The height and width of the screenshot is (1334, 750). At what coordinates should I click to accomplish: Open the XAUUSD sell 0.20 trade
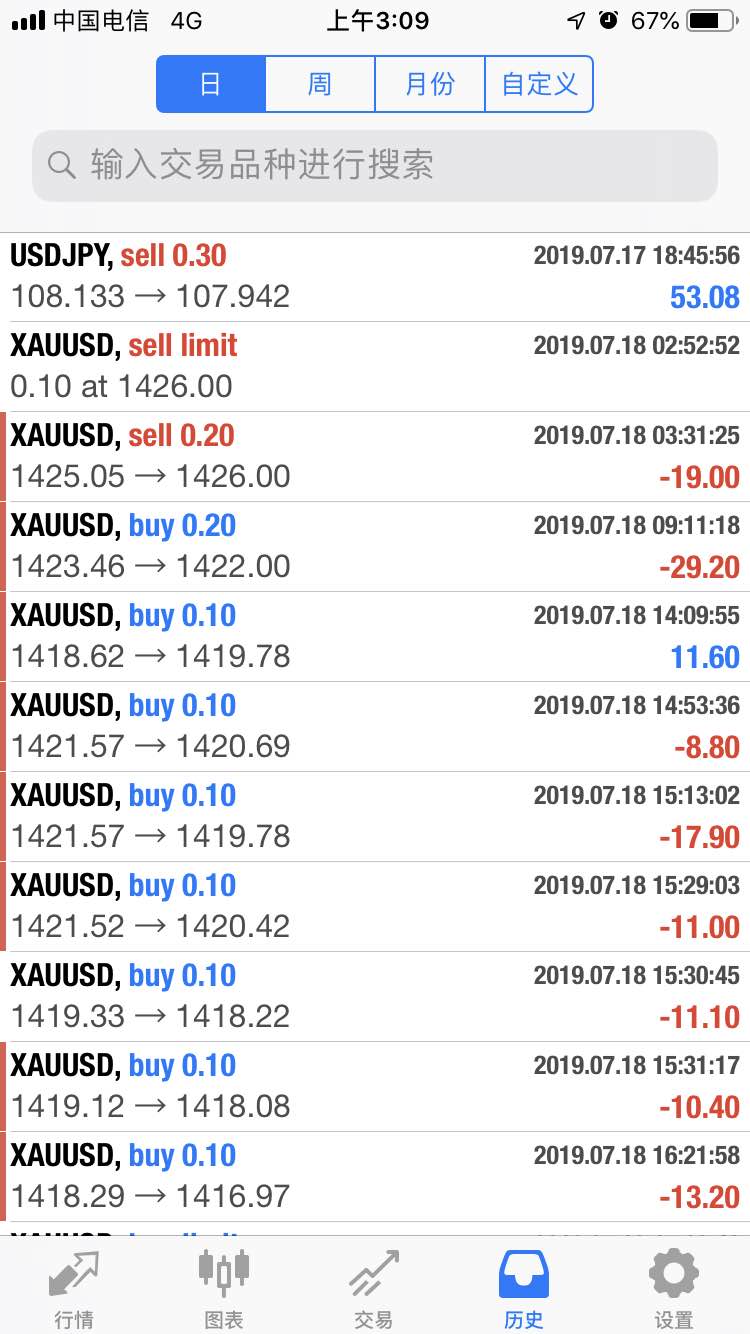(x=375, y=456)
